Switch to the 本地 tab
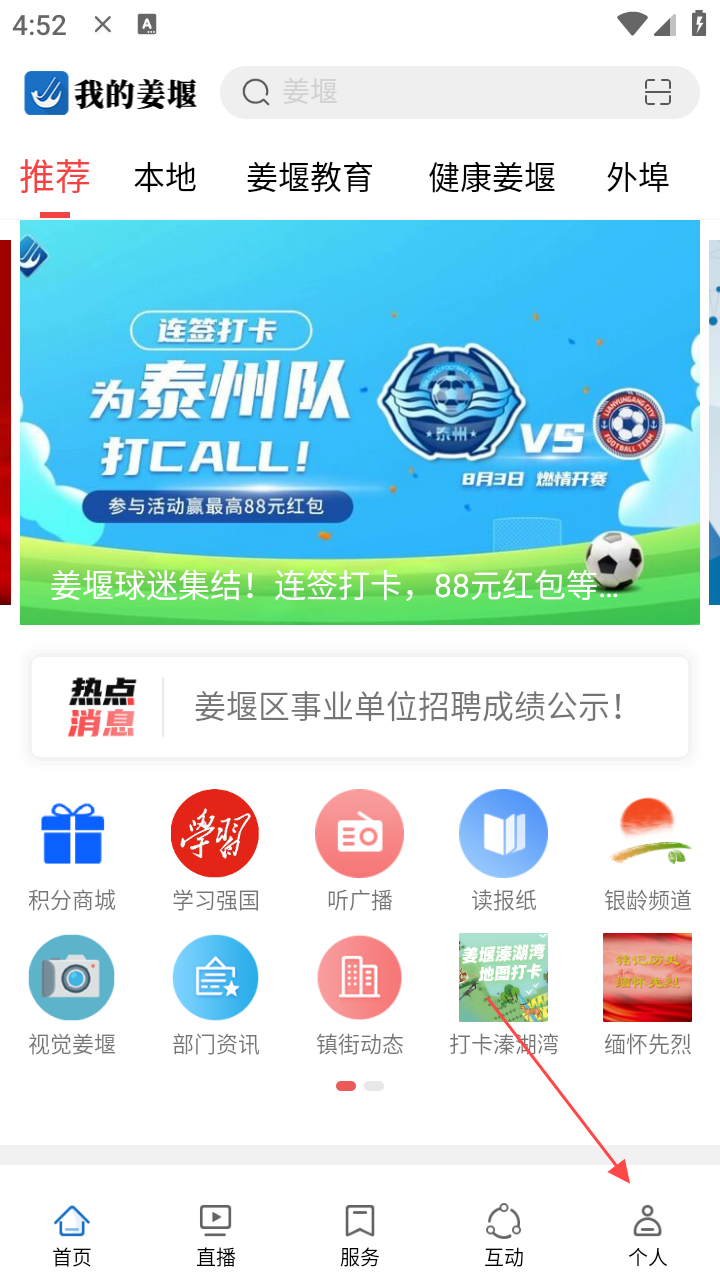 165,178
